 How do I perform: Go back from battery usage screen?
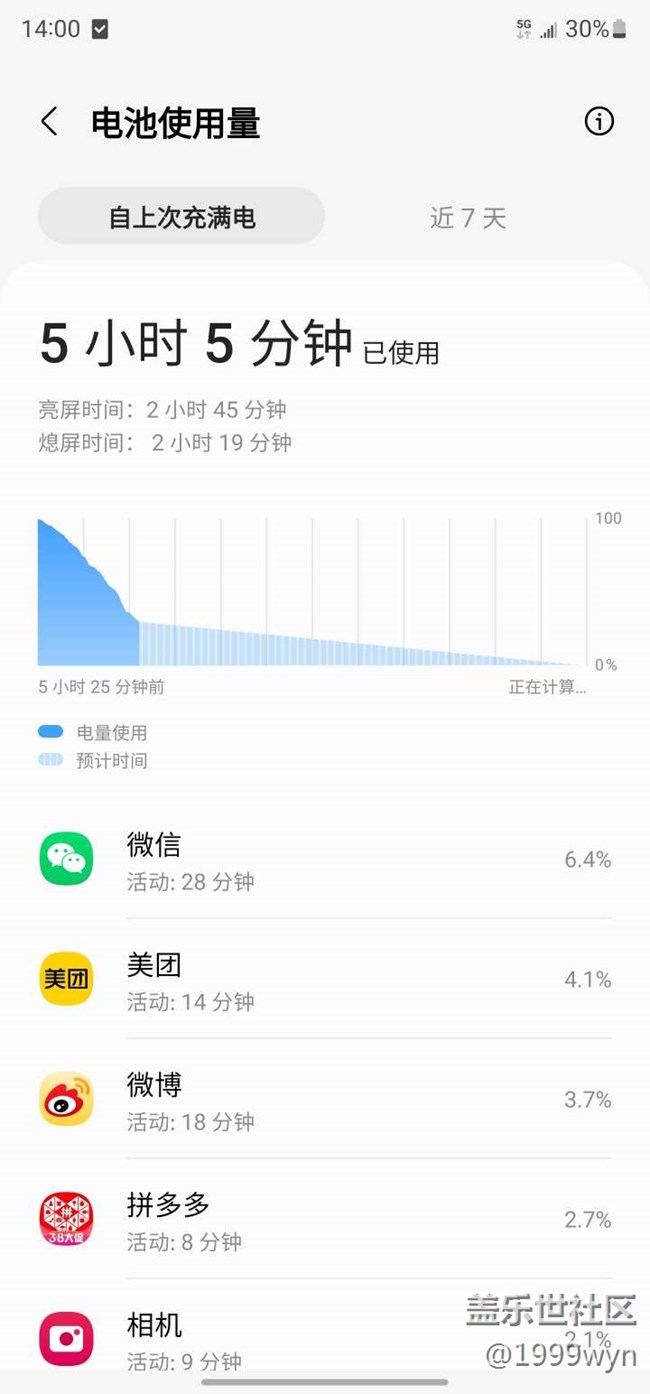[49, 122]
